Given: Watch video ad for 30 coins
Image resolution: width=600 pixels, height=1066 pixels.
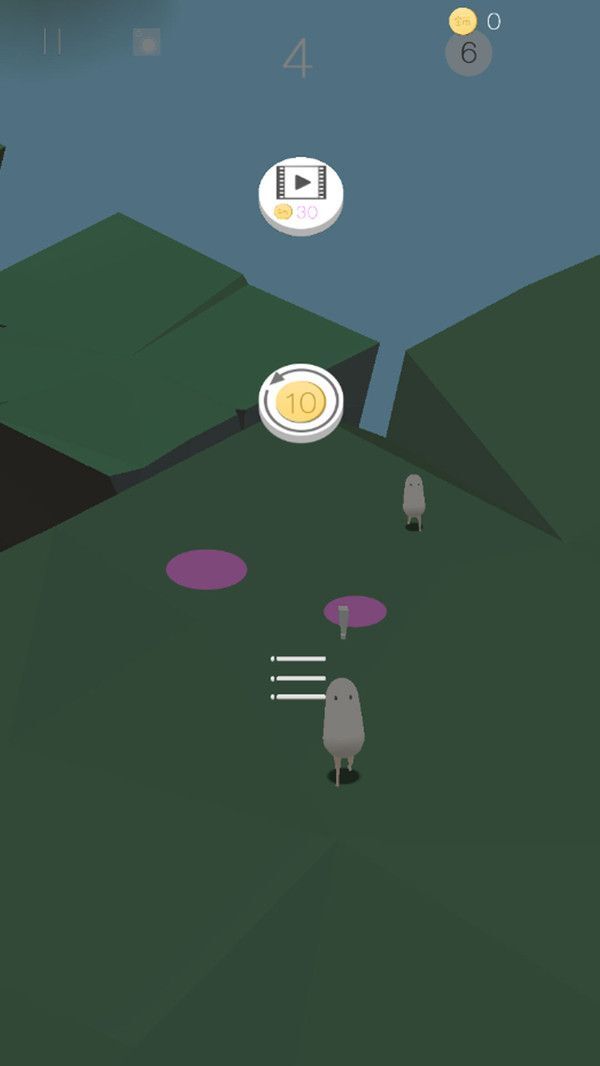Looking at the screenshot, I should pos(301,193).
